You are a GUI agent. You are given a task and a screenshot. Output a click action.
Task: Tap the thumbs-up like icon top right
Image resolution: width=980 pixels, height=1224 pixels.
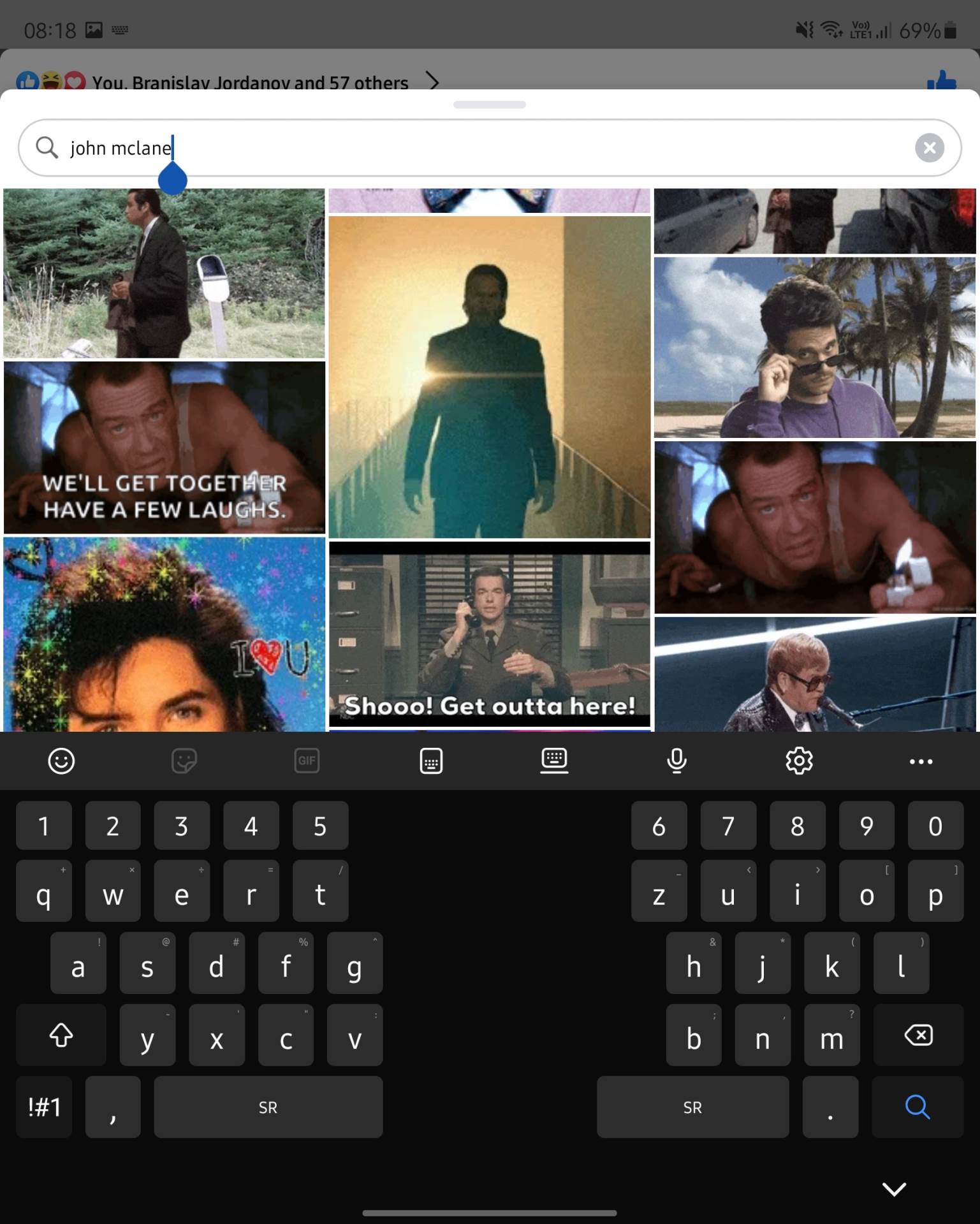[942, 81]
